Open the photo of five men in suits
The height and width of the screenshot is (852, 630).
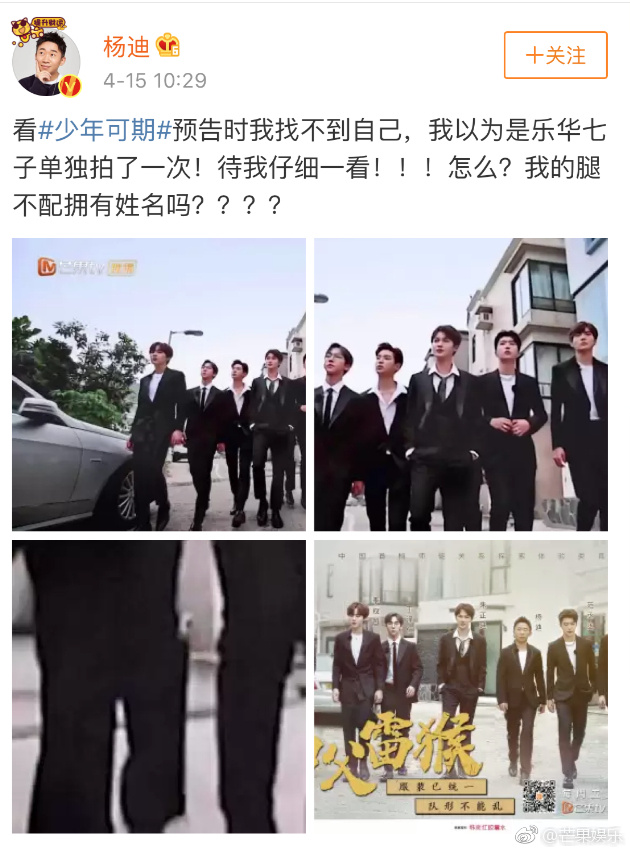coord(461,384)
